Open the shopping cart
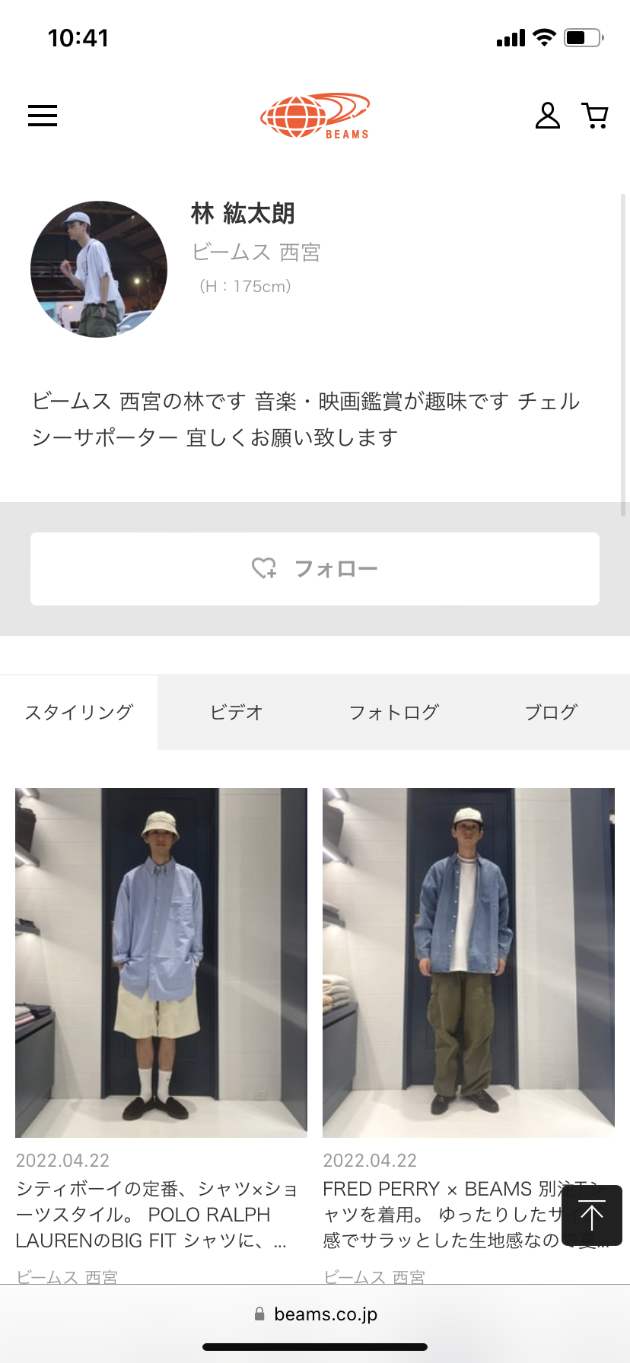The image size is (630, 1363). [x=595, y=116]
